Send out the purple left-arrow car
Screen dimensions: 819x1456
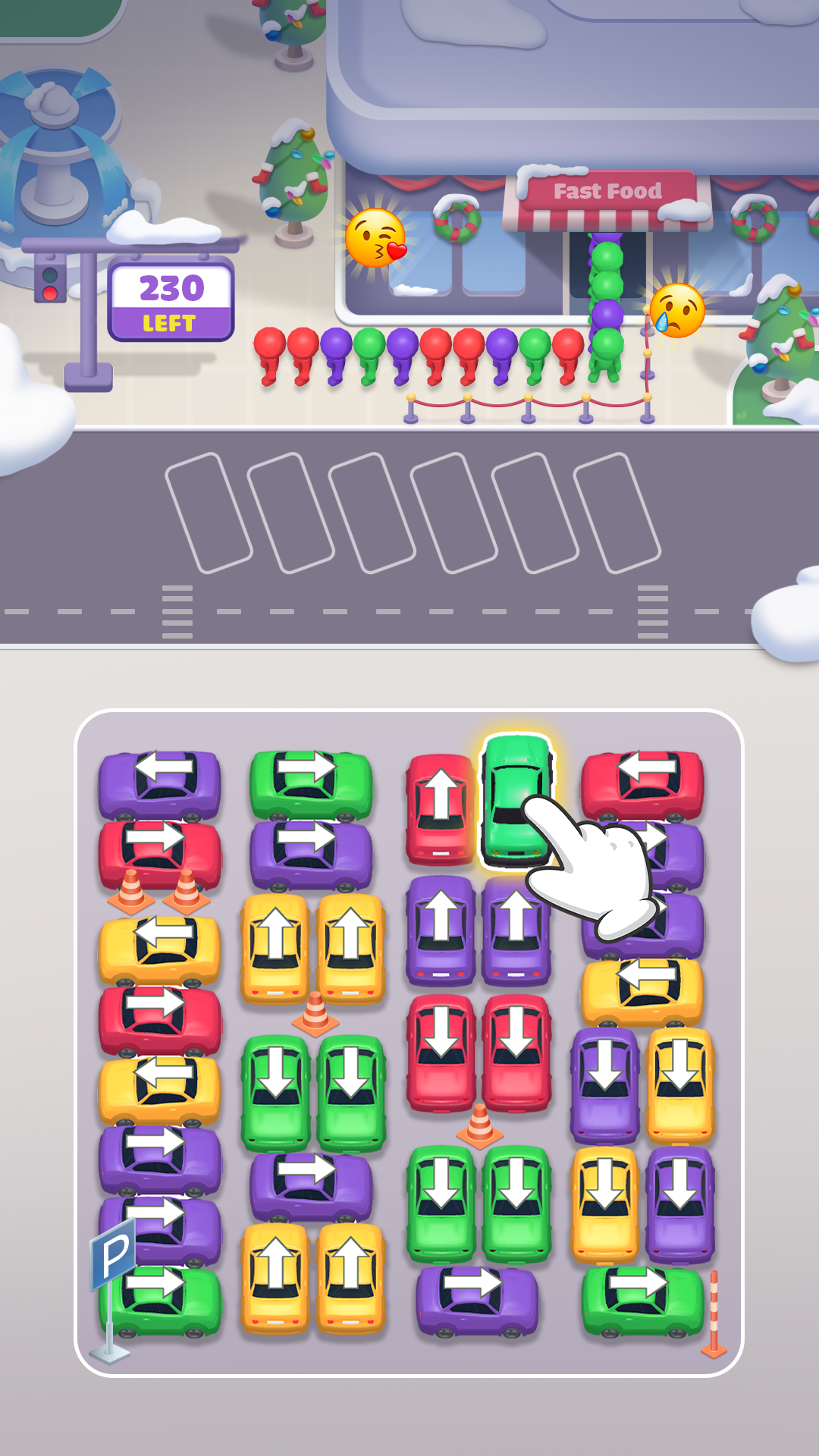159,783
